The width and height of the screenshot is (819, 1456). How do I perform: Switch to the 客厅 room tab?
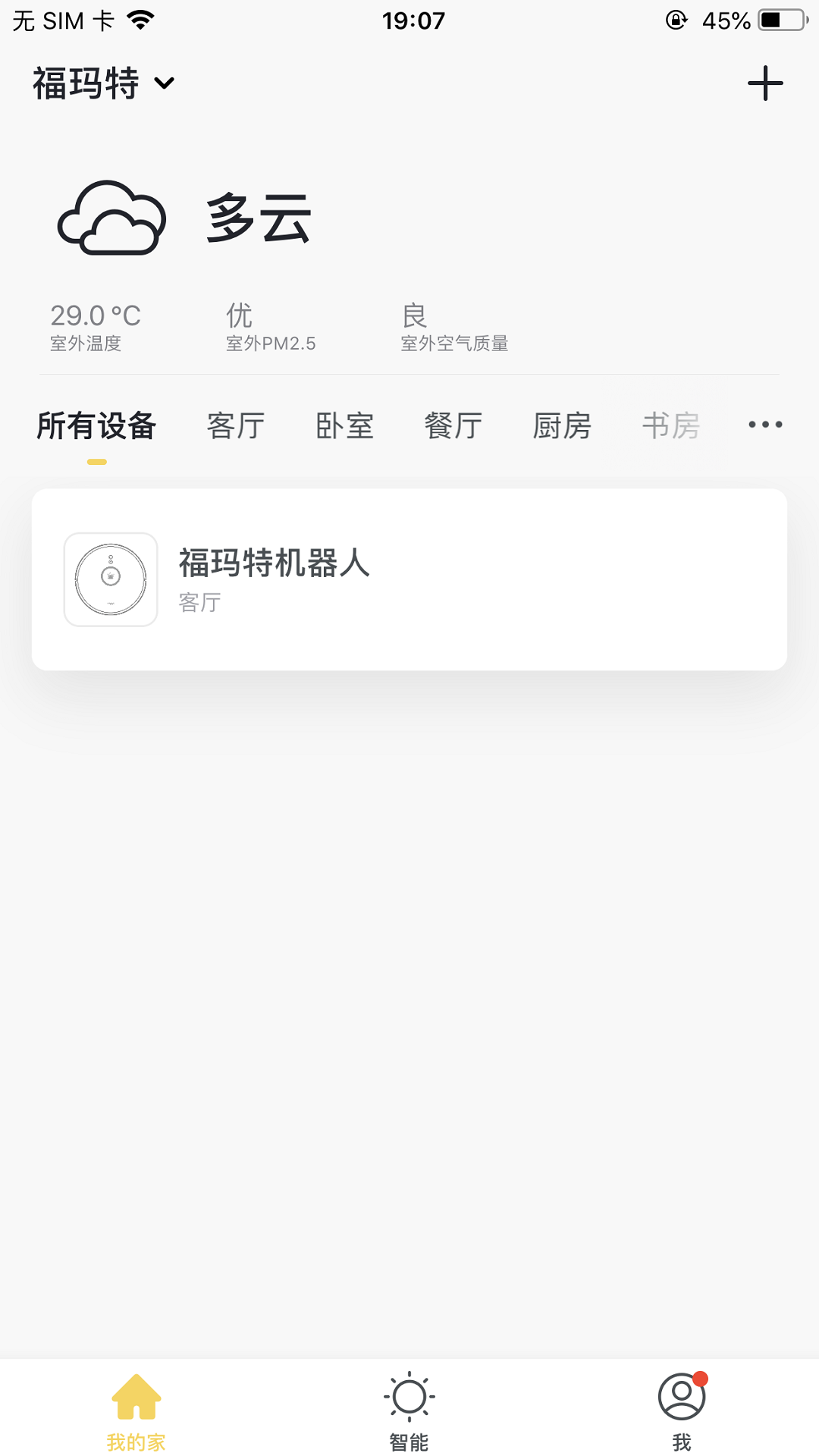(x=234, y=425)
